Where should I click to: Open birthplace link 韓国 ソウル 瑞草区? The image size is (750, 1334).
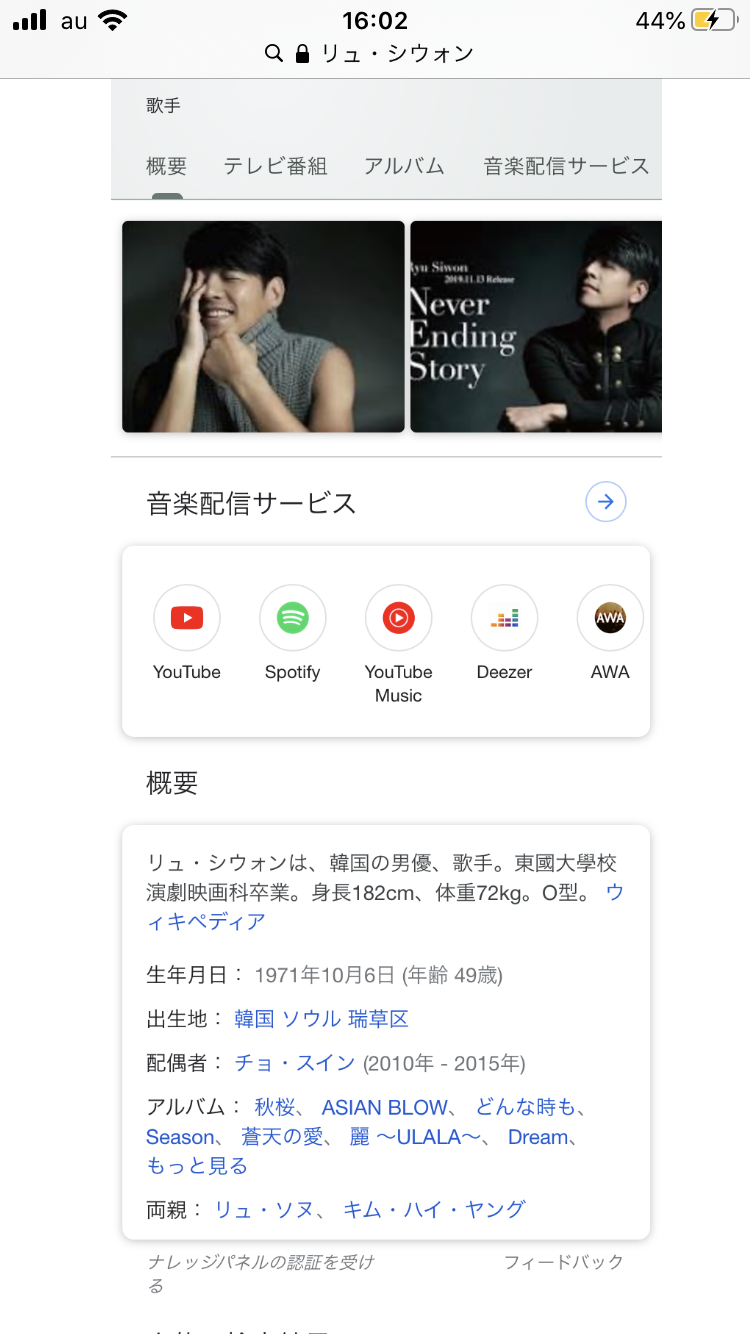click(x=321, y=1019)
